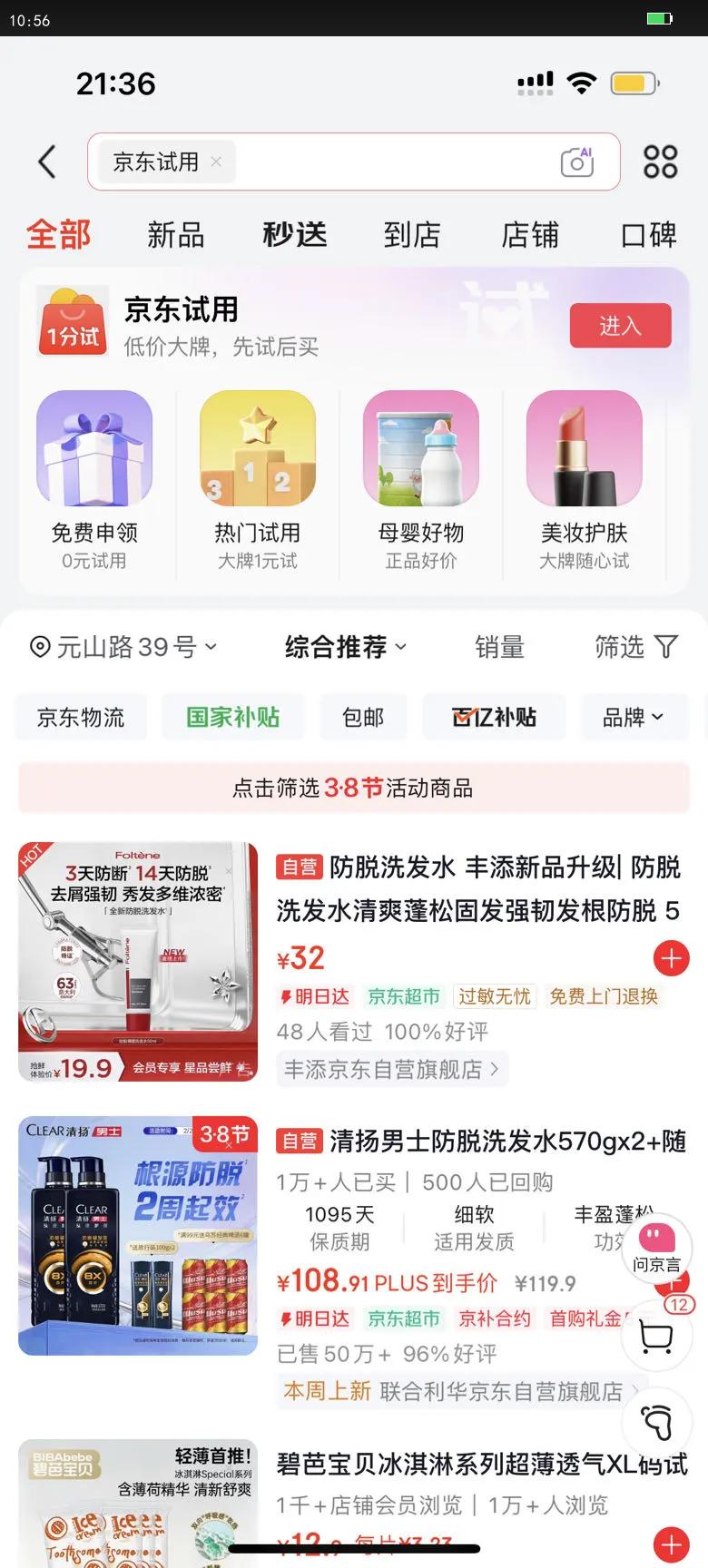Go back from the search results

tap(47, 162)
